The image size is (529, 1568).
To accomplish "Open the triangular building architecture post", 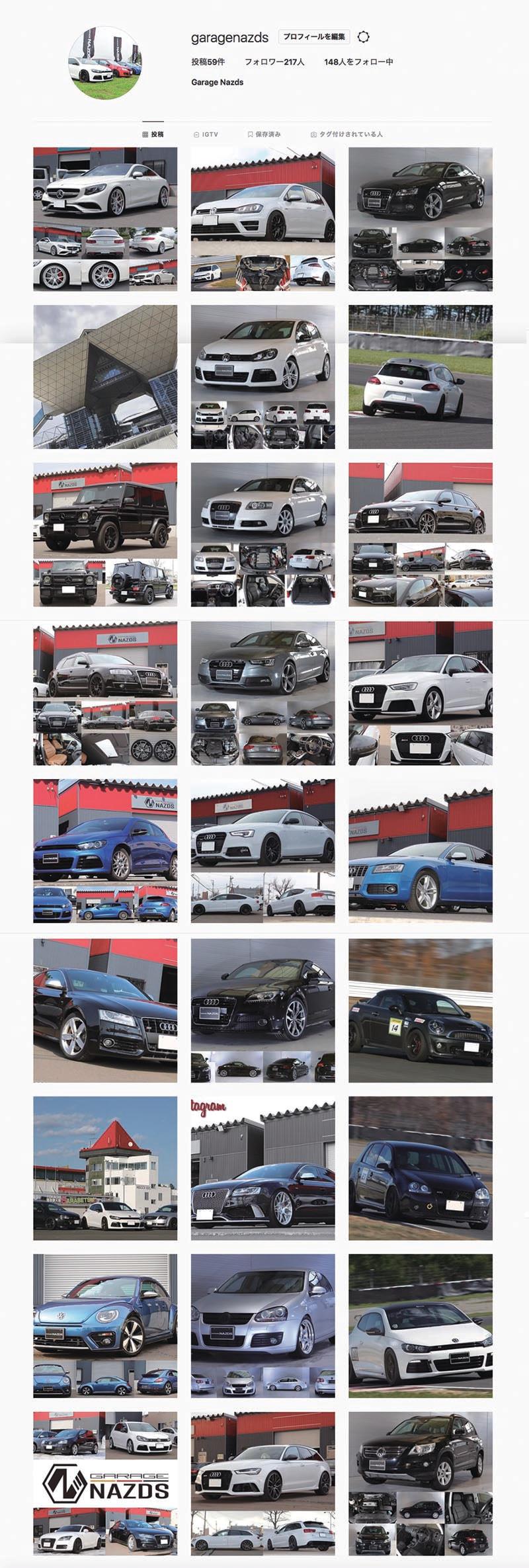I will (x=105, y=377).
